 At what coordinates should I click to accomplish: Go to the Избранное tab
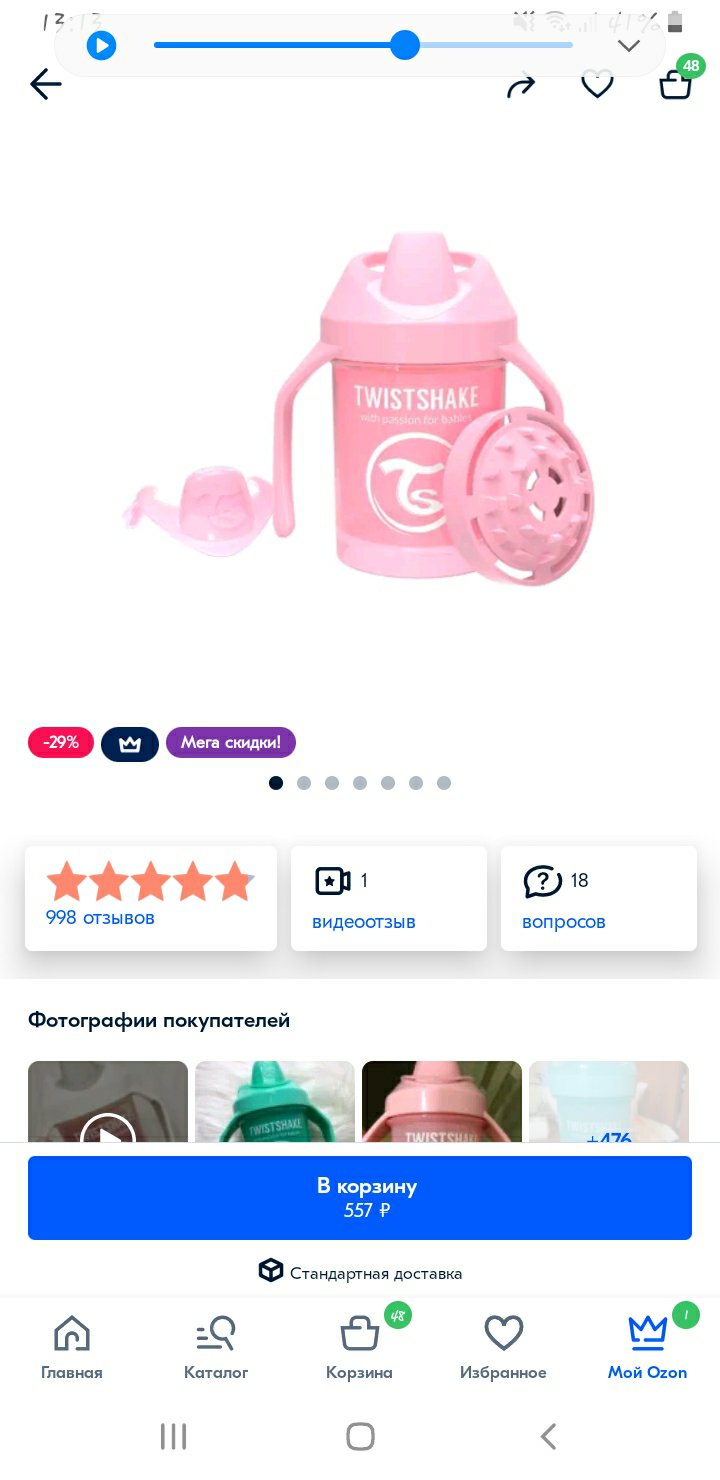(x=503, y=1347)
